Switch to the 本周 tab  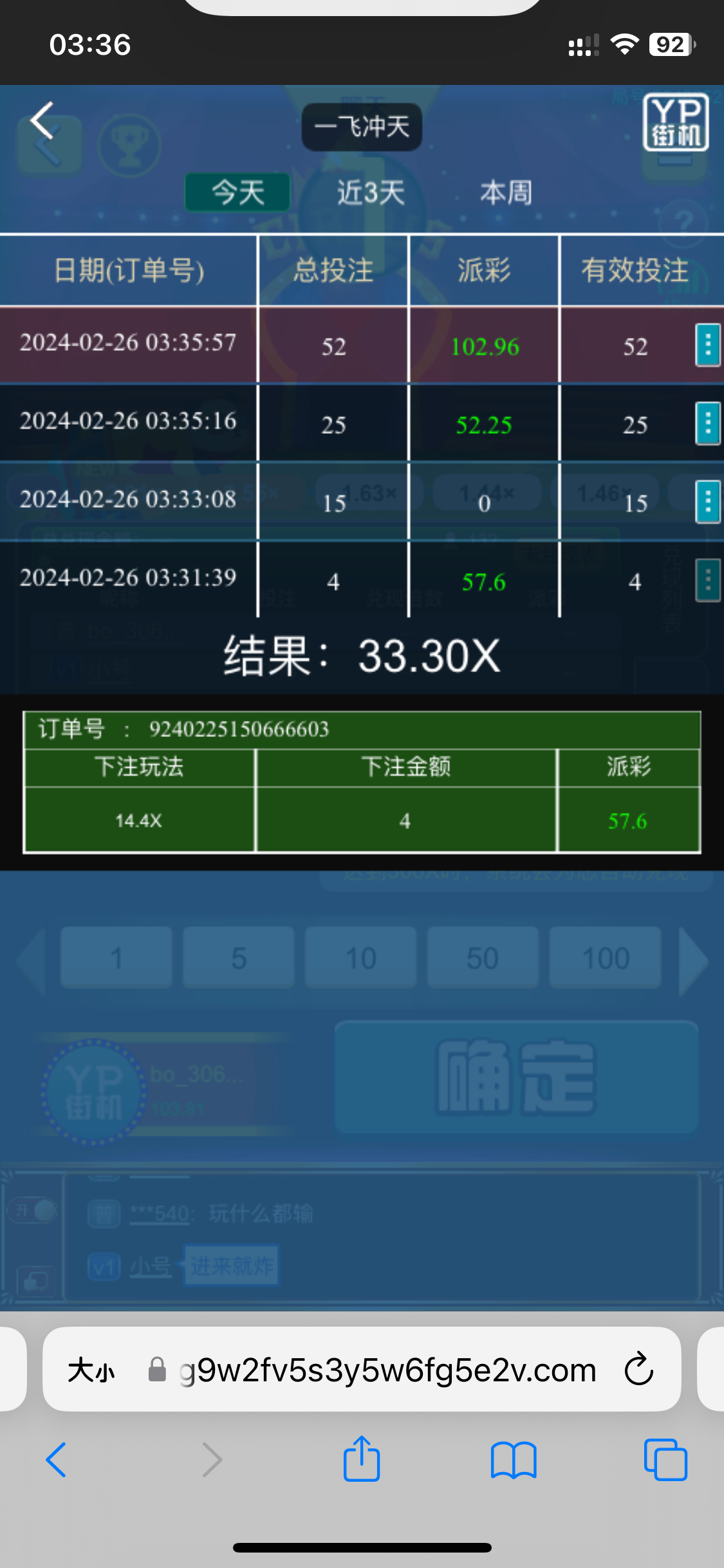506,192
